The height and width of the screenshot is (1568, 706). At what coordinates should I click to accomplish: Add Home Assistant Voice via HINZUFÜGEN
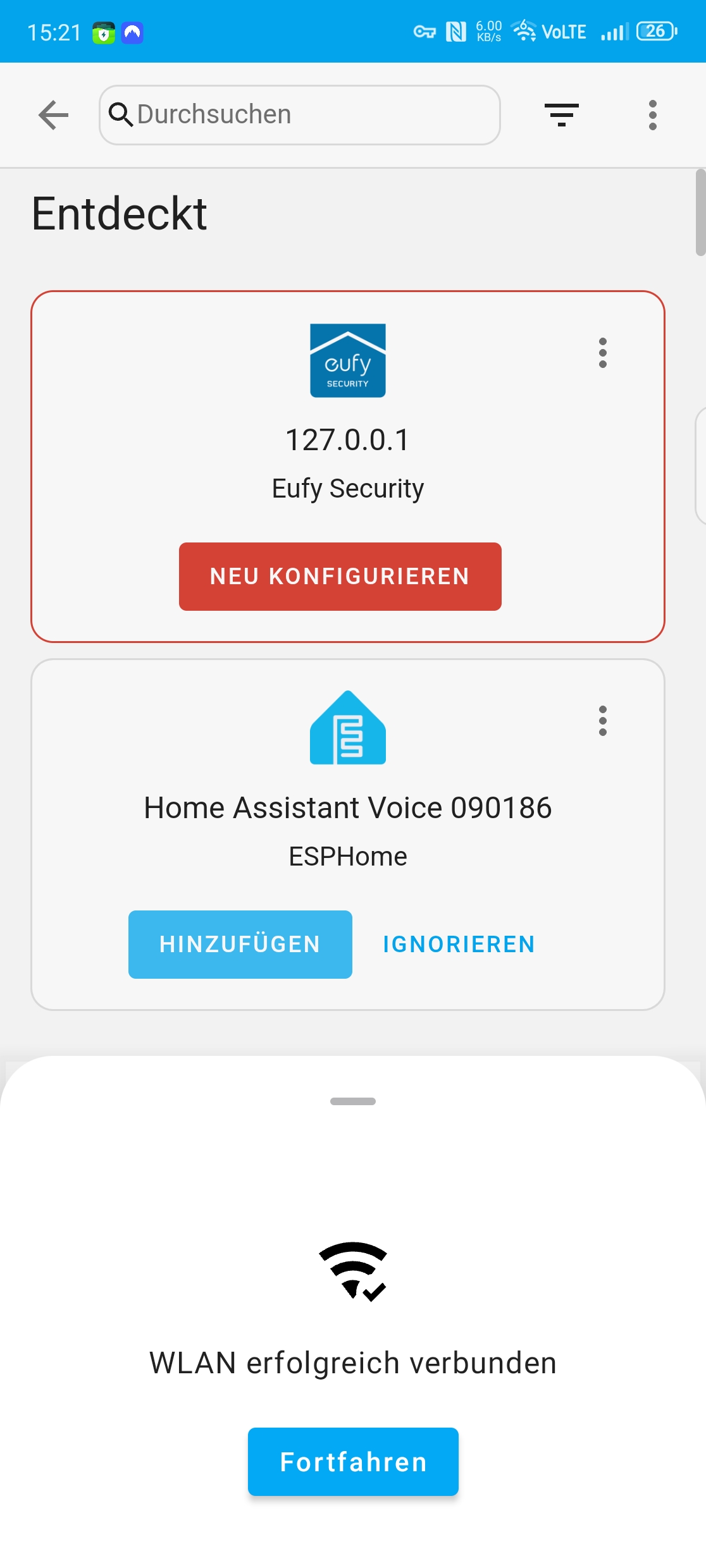point(240,944)
